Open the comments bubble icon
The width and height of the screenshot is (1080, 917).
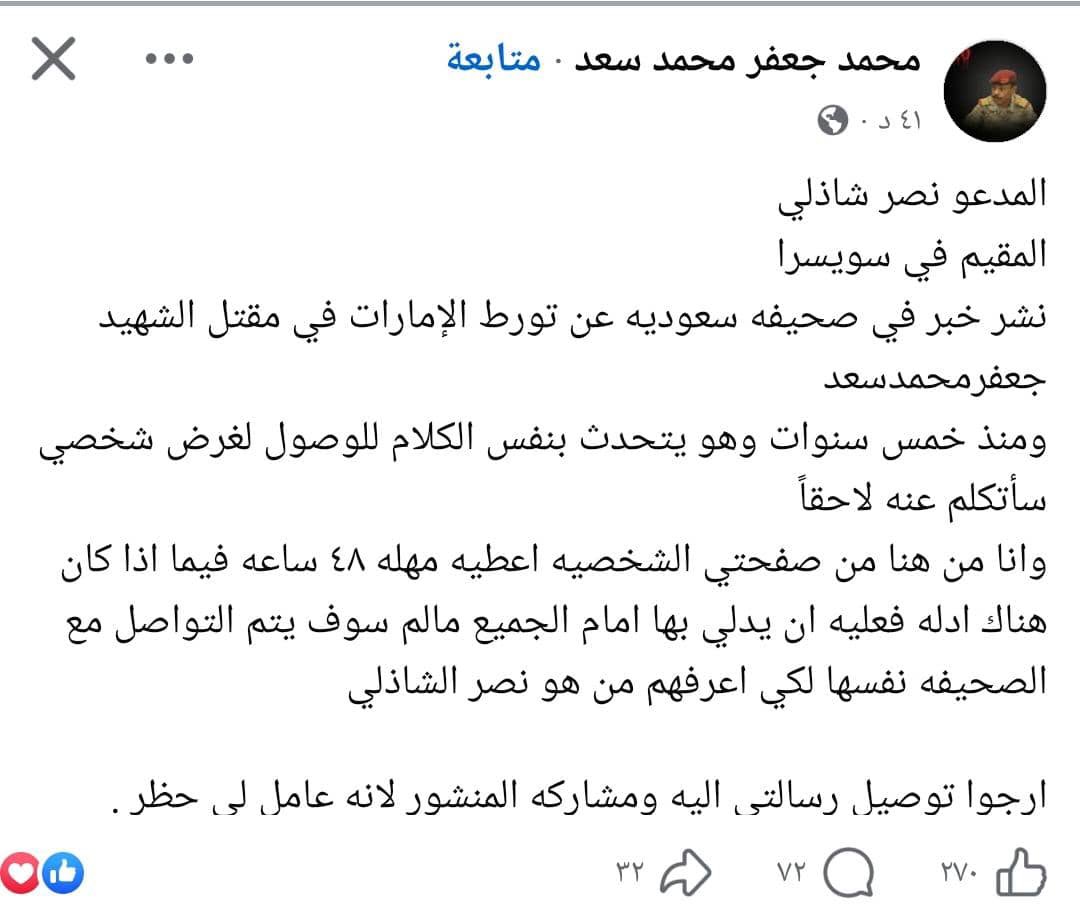tap(850, 873)
